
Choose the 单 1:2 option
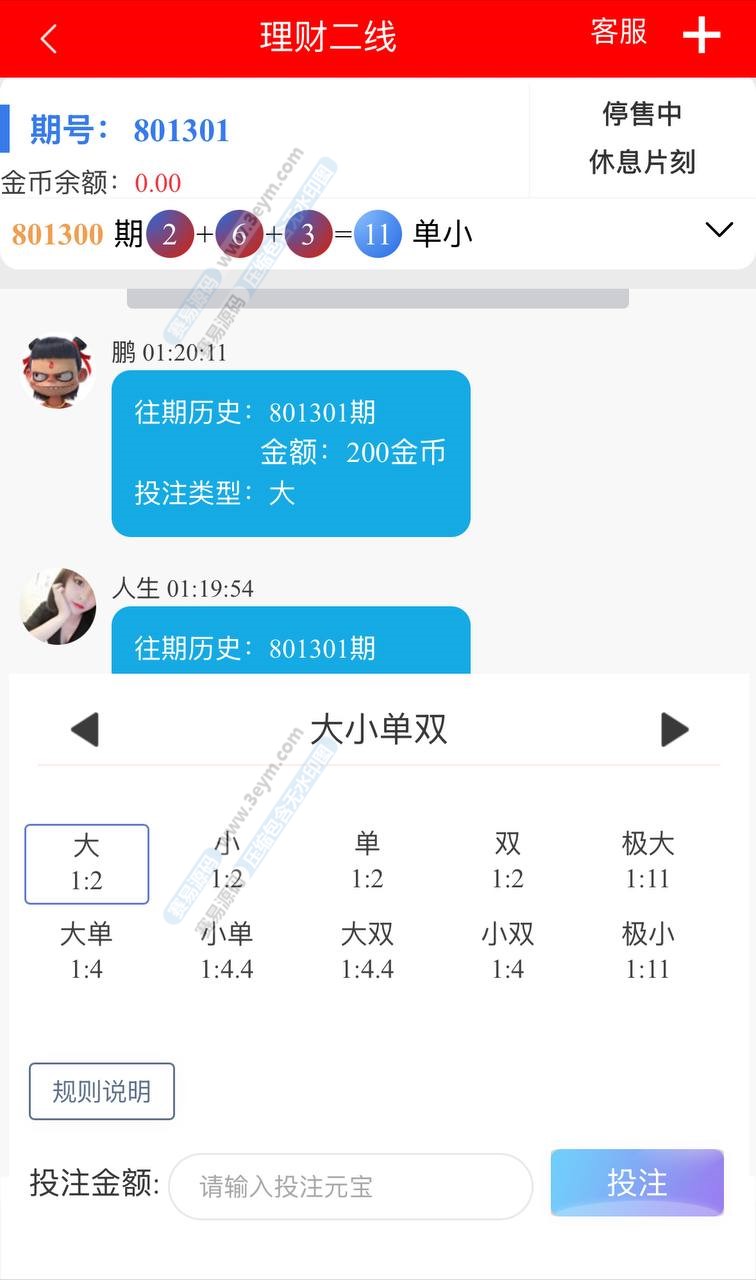pyautogui.click(x=367, y=861)
